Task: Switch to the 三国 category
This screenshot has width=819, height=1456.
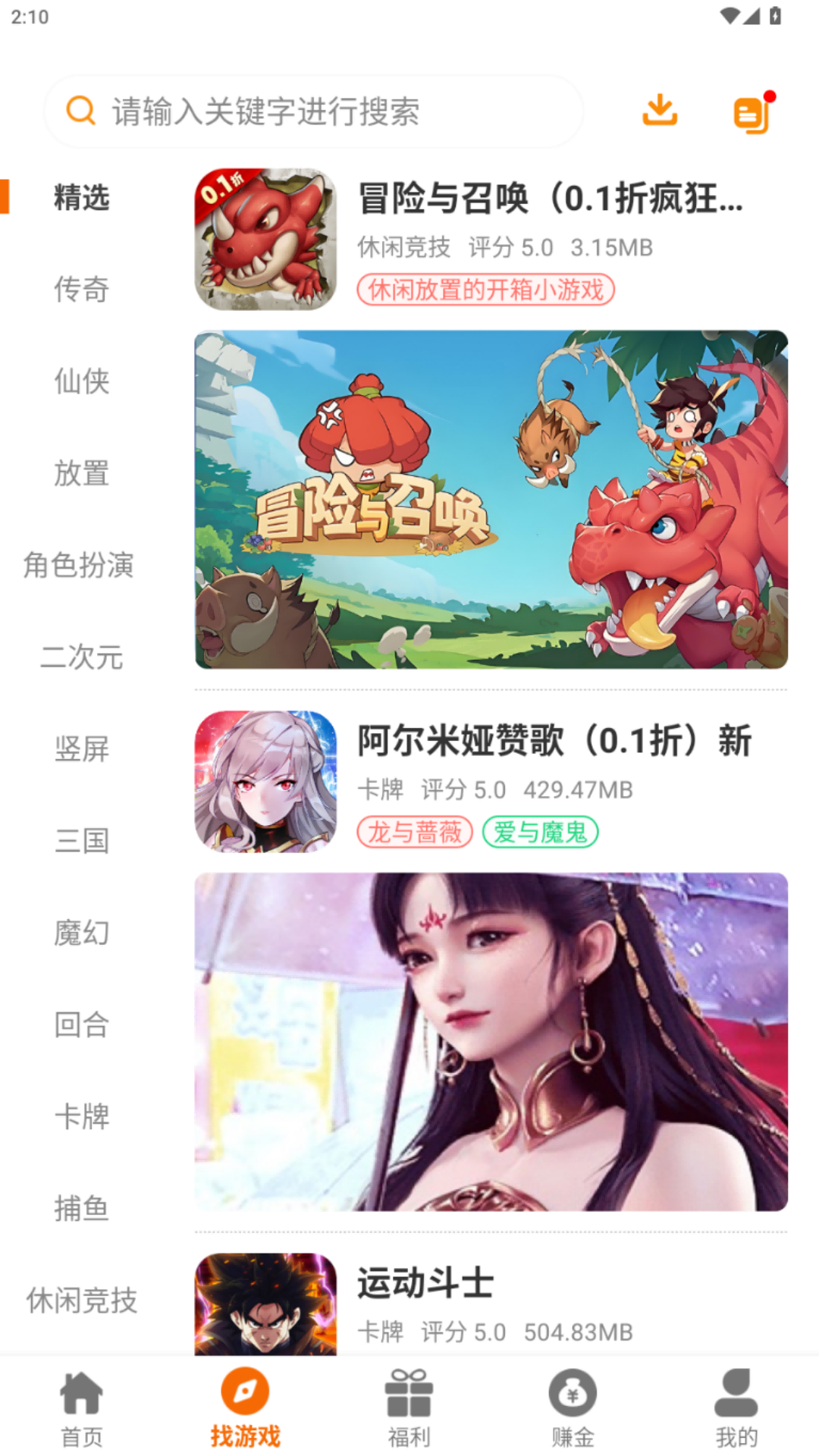Action: pos(82,841)
